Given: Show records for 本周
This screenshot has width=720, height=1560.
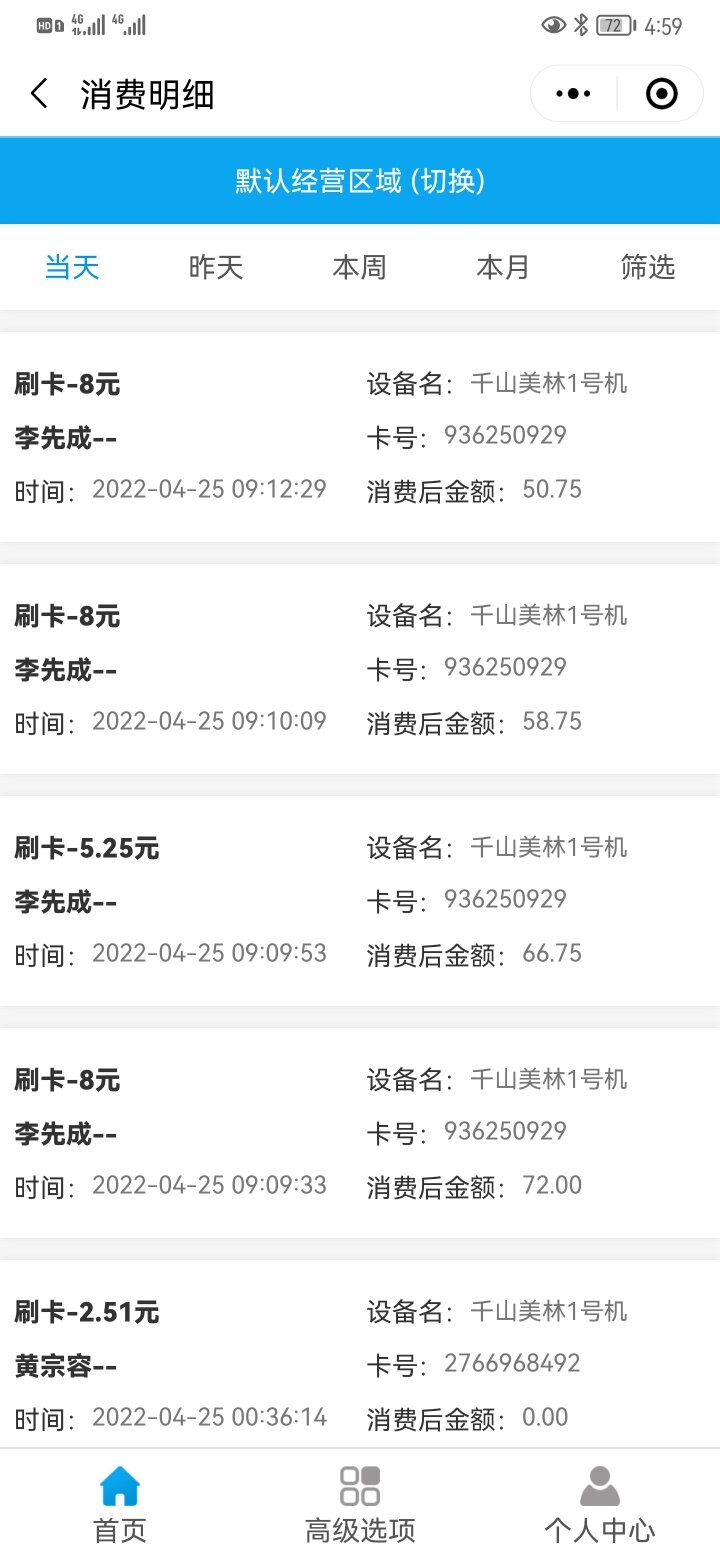Looking at the screenshot, I should [x=360, y=267].
